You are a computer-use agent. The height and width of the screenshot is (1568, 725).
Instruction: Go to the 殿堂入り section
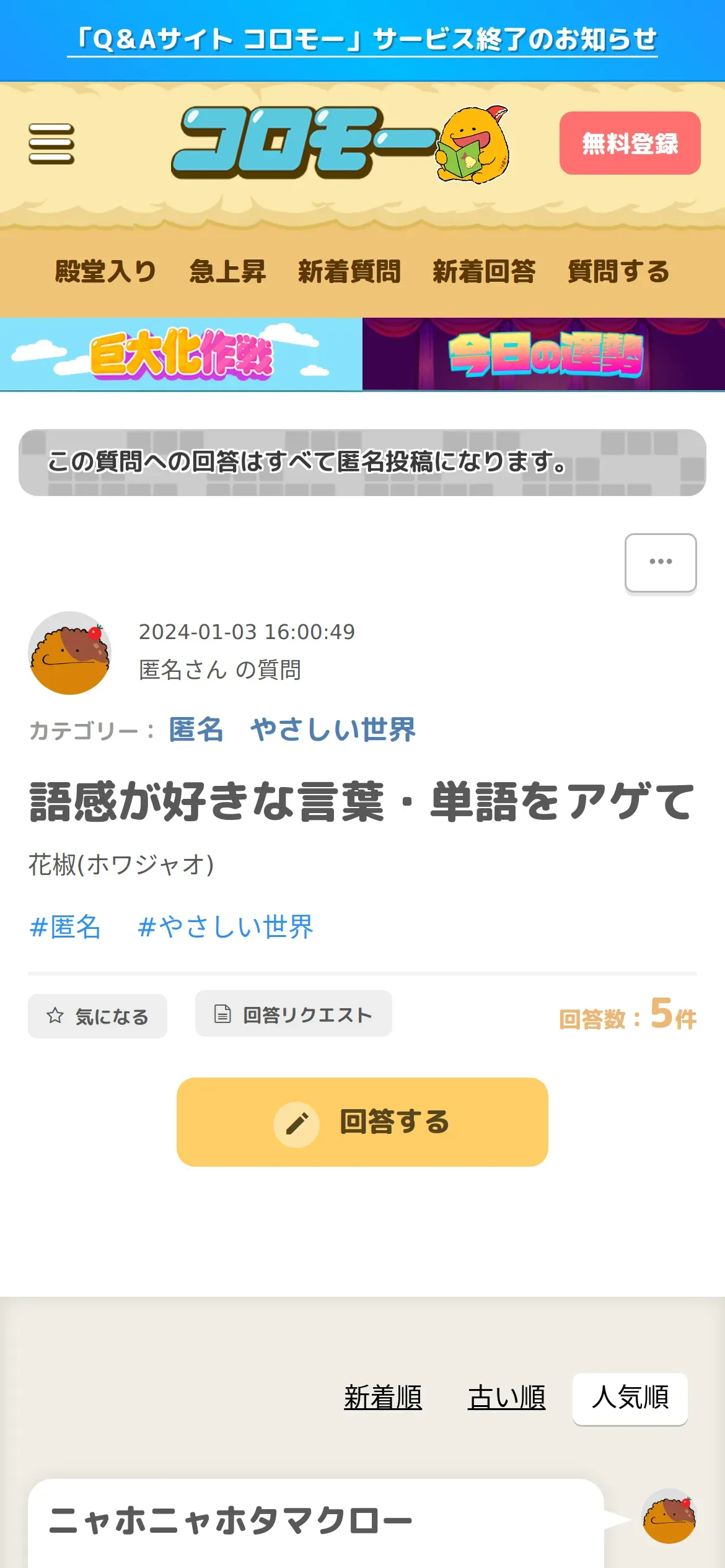pos(105,271)
